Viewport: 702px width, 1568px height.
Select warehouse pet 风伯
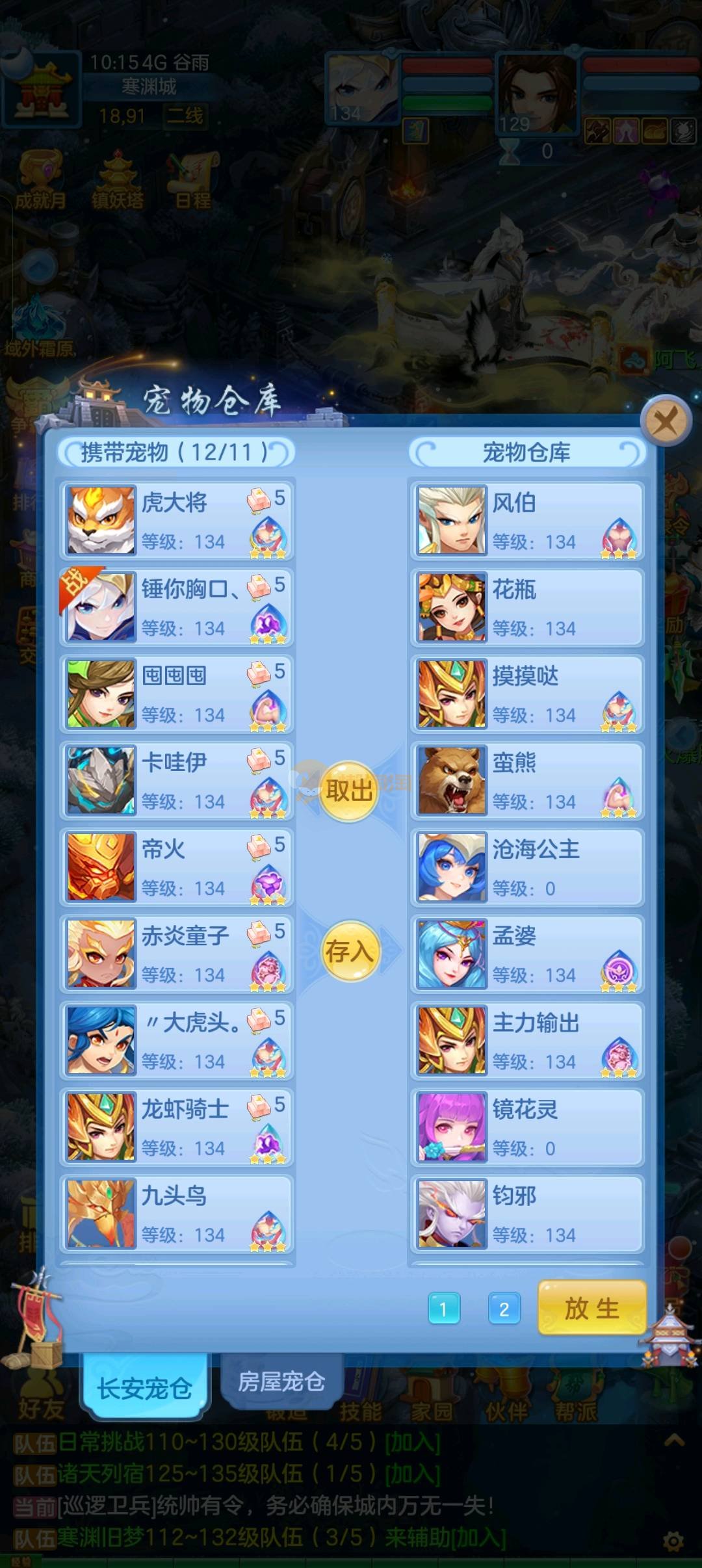pyautogui.click(x=526, y=520)
